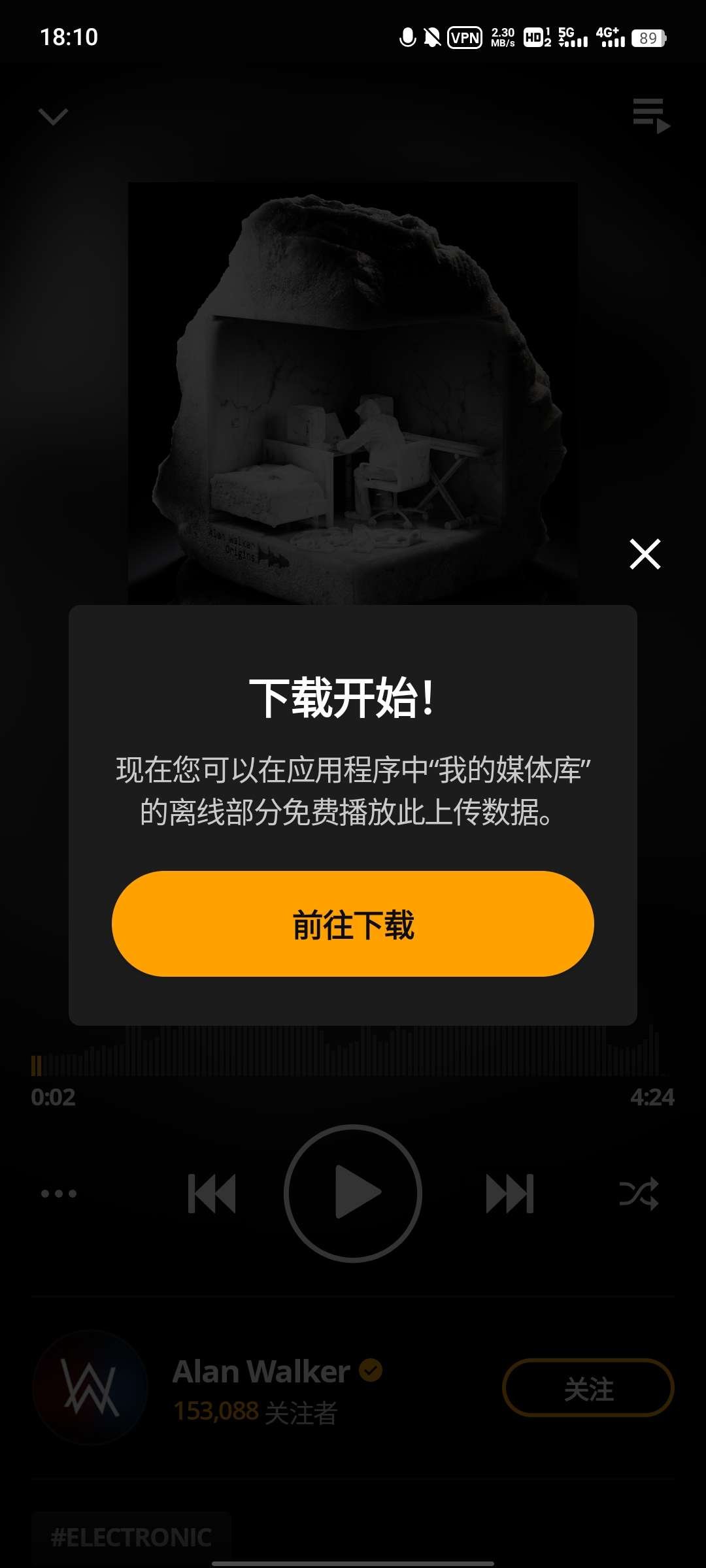
Task: Tap the 前往下载 download button
Action: point(353,924)
